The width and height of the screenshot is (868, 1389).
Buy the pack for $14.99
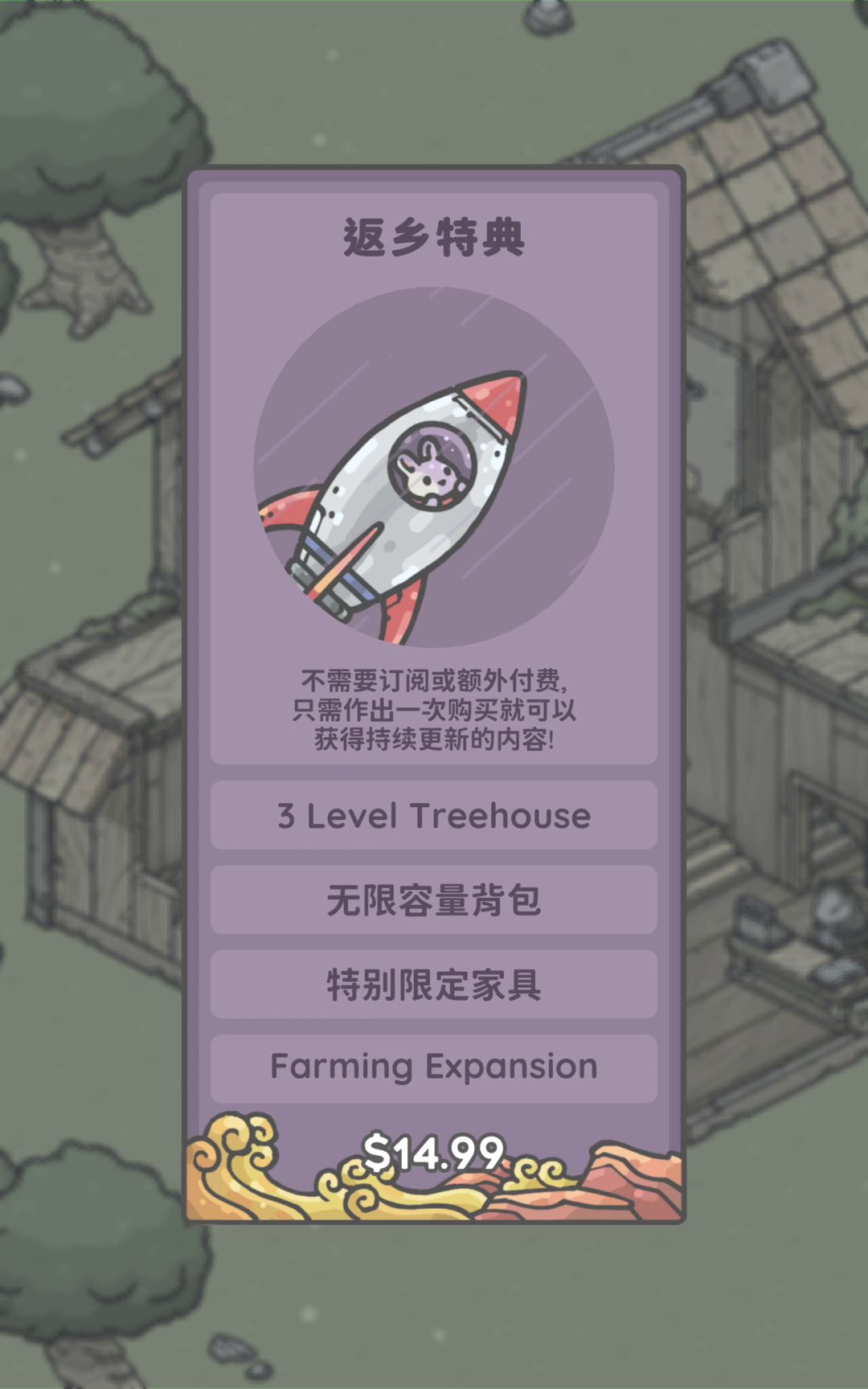tap(434, 1153)
